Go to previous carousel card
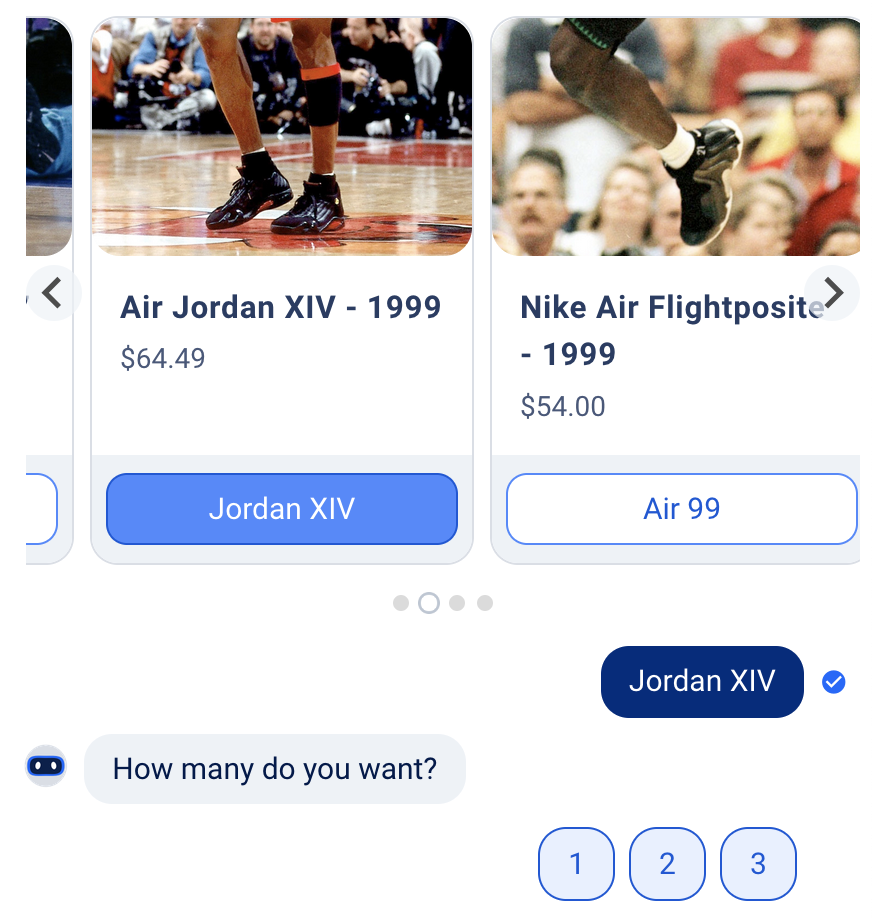The image size is (872, 918). pyautogui.click(x=52, y=293)
